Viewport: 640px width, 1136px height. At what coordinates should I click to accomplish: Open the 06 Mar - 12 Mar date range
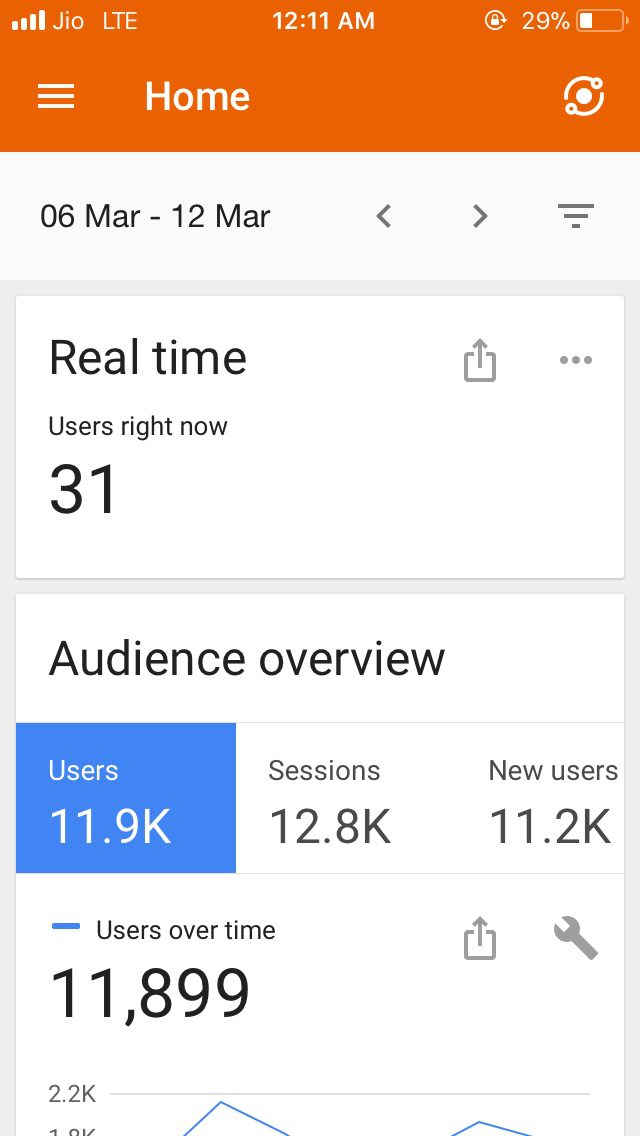155,216
